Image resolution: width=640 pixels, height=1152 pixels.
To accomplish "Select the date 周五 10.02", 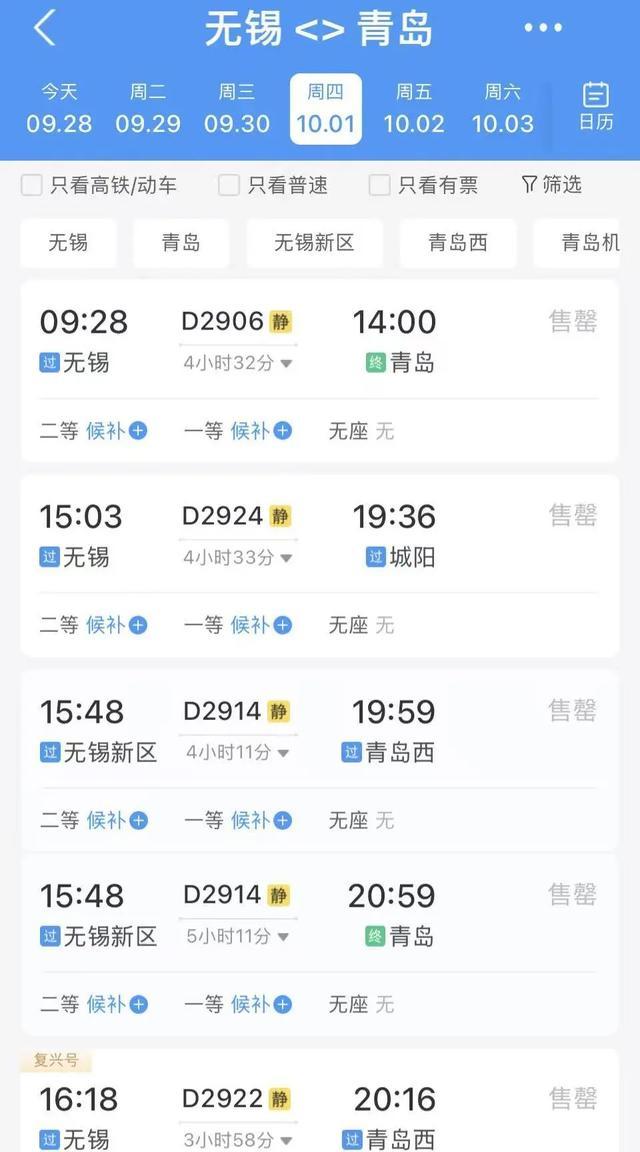I will (414, 109).
